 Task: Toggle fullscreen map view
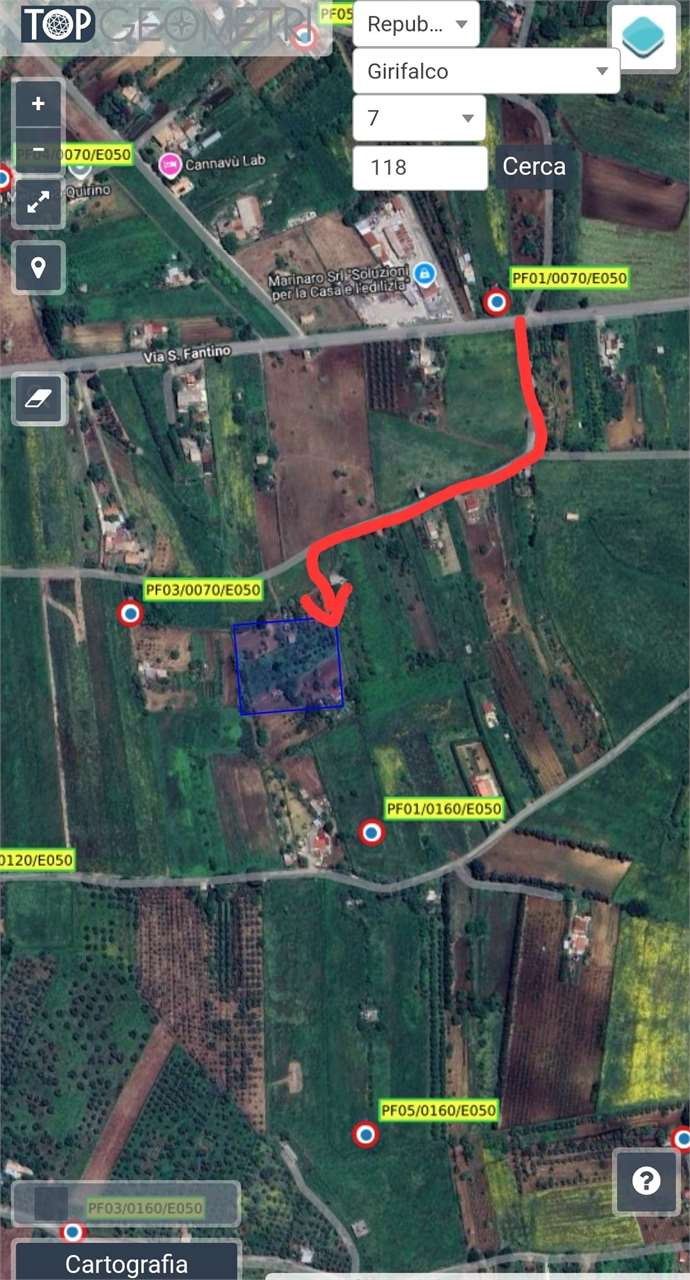[38, 203]
